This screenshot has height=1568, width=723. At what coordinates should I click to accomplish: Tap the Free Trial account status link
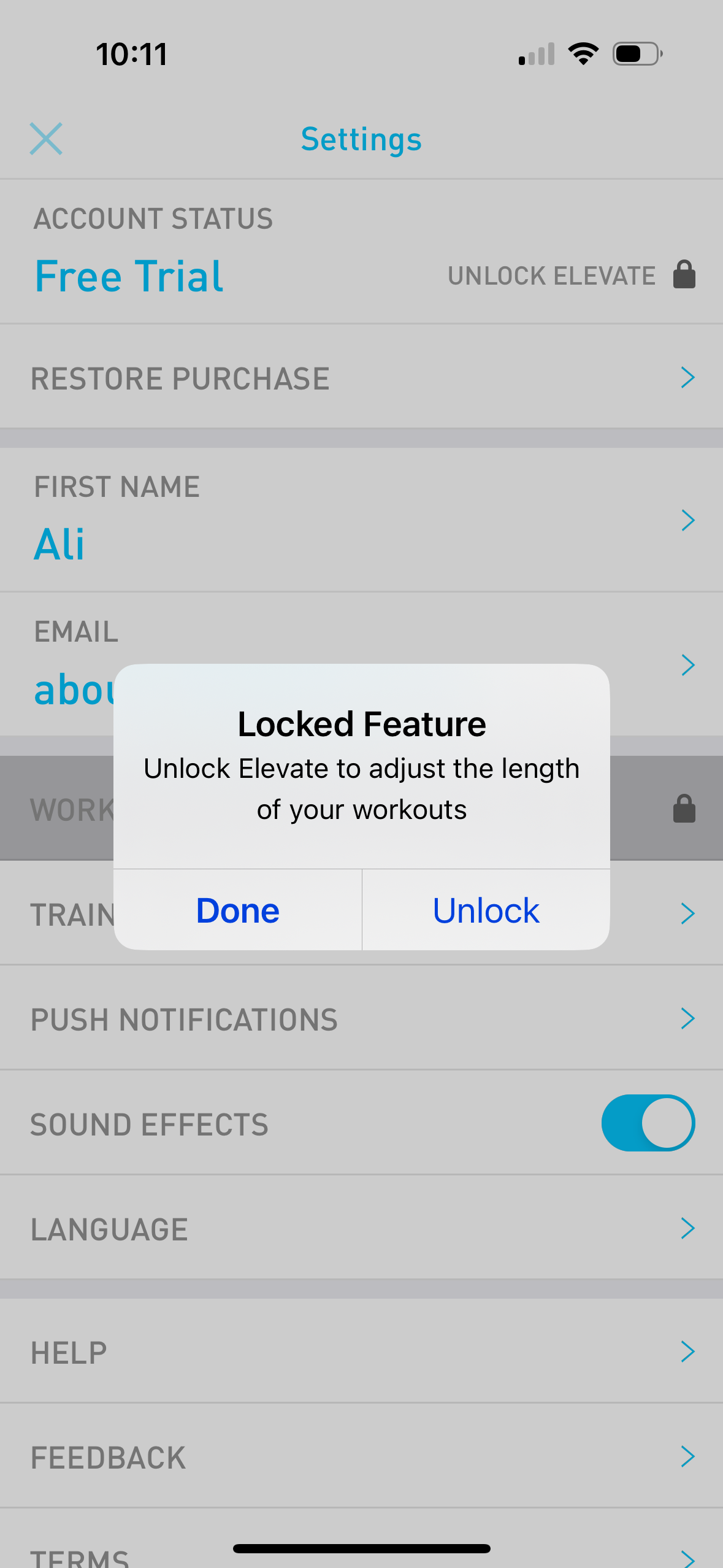(x=128, y=276)
